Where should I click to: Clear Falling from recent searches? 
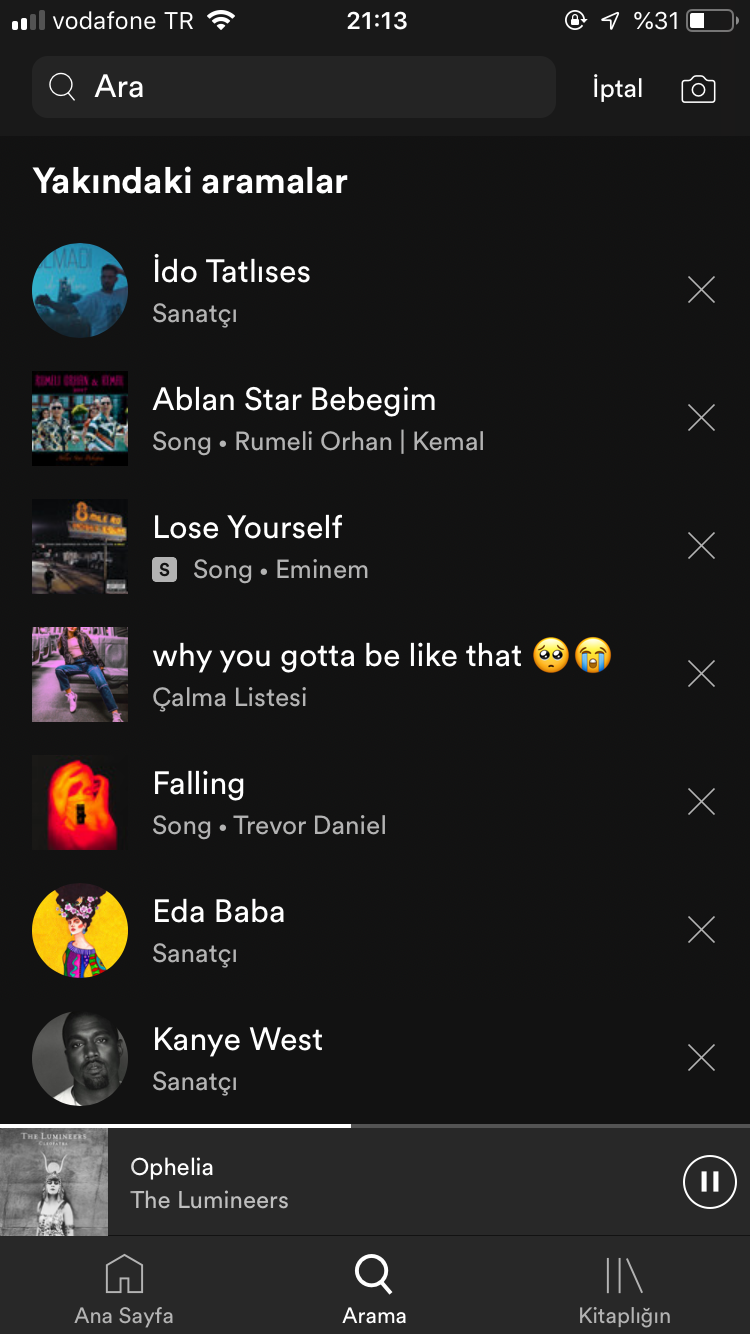coord(701,802)
